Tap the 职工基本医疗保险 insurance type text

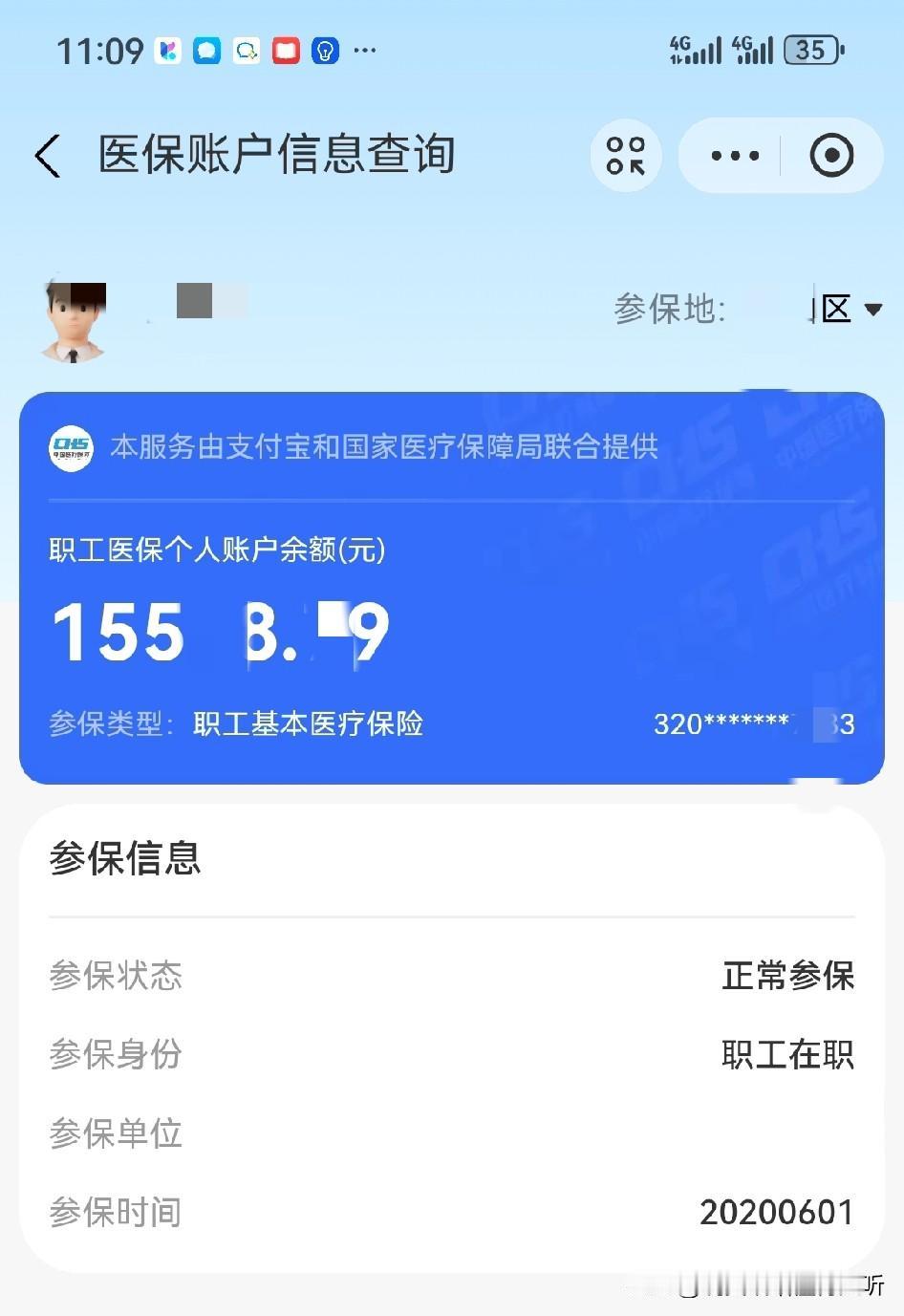tap(308, 724)
